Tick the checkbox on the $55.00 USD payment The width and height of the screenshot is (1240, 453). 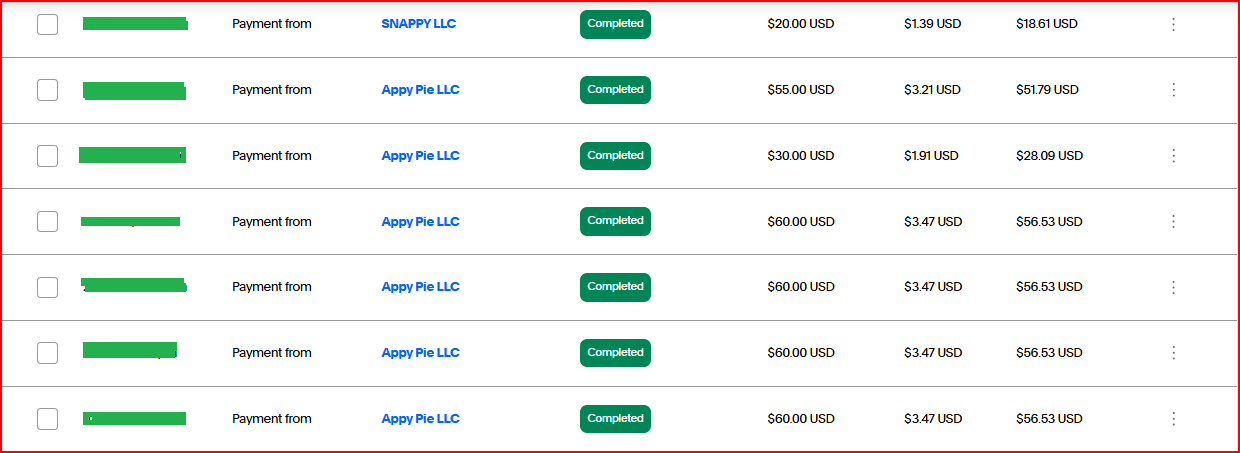pos(47,90)
